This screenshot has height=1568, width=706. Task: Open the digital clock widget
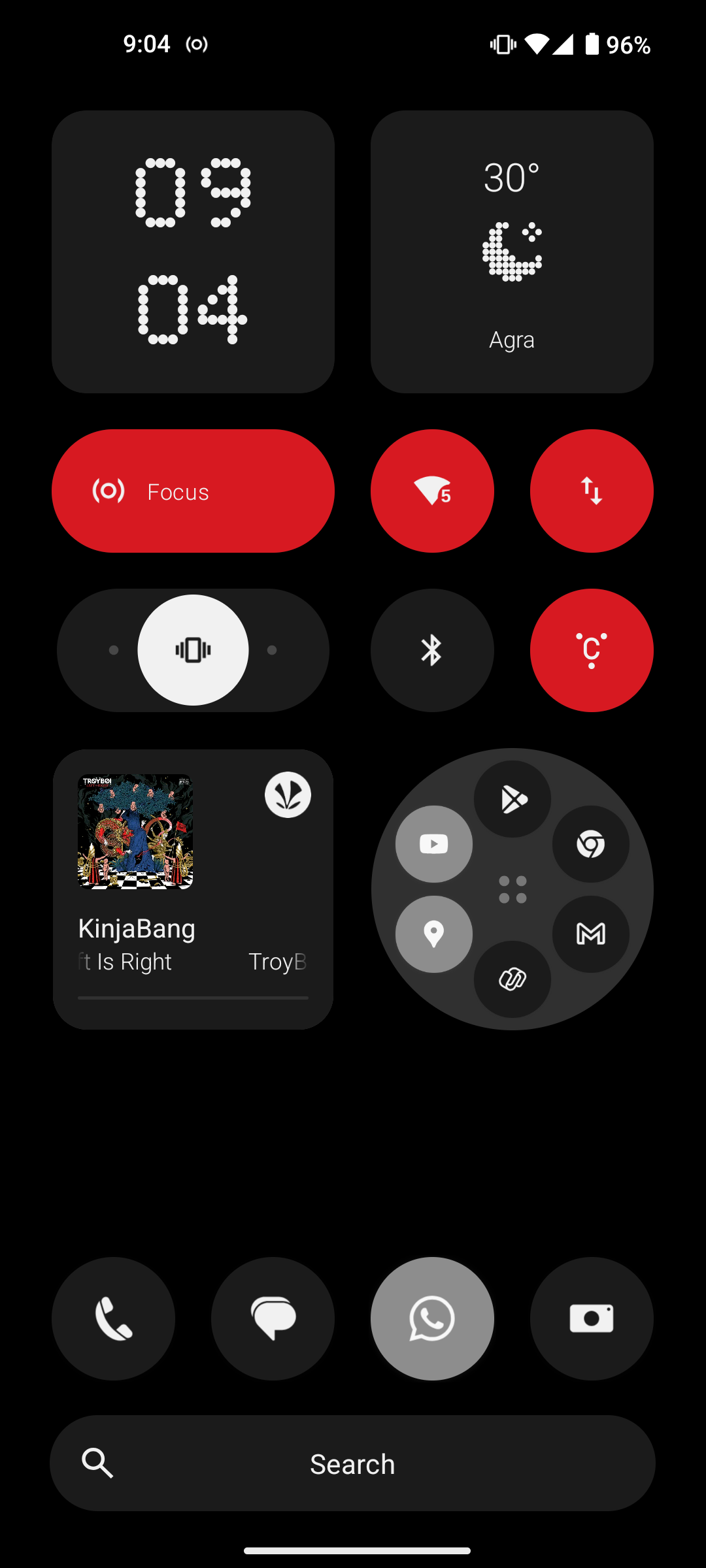tap(193, 252)
